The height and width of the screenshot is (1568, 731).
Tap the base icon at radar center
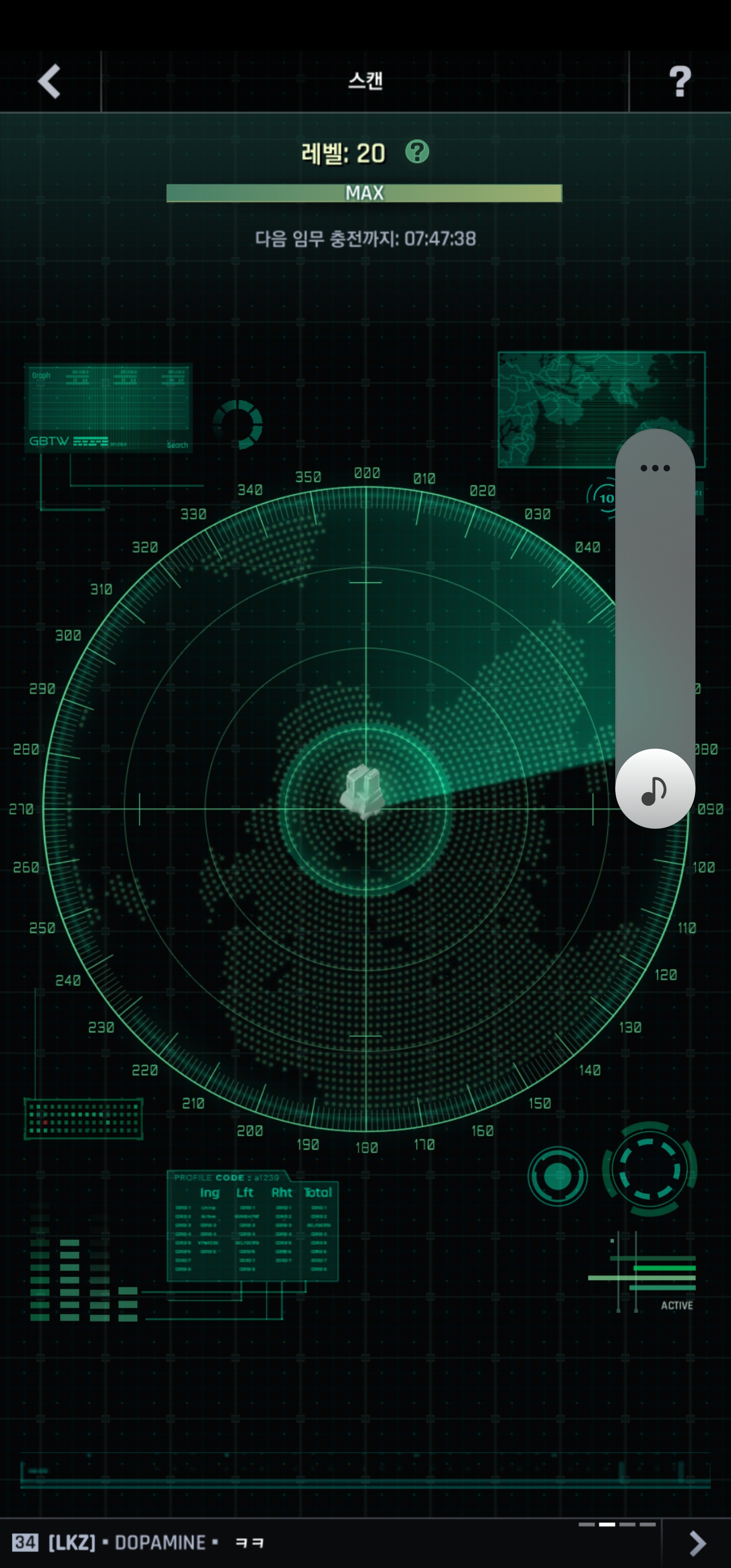pyautogui.click(x=364, y=792)
